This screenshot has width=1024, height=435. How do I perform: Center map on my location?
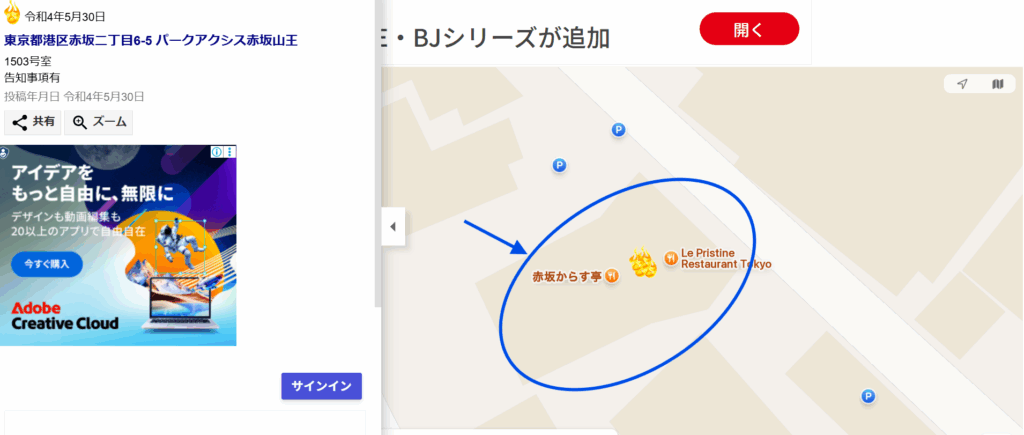point(962,84)
